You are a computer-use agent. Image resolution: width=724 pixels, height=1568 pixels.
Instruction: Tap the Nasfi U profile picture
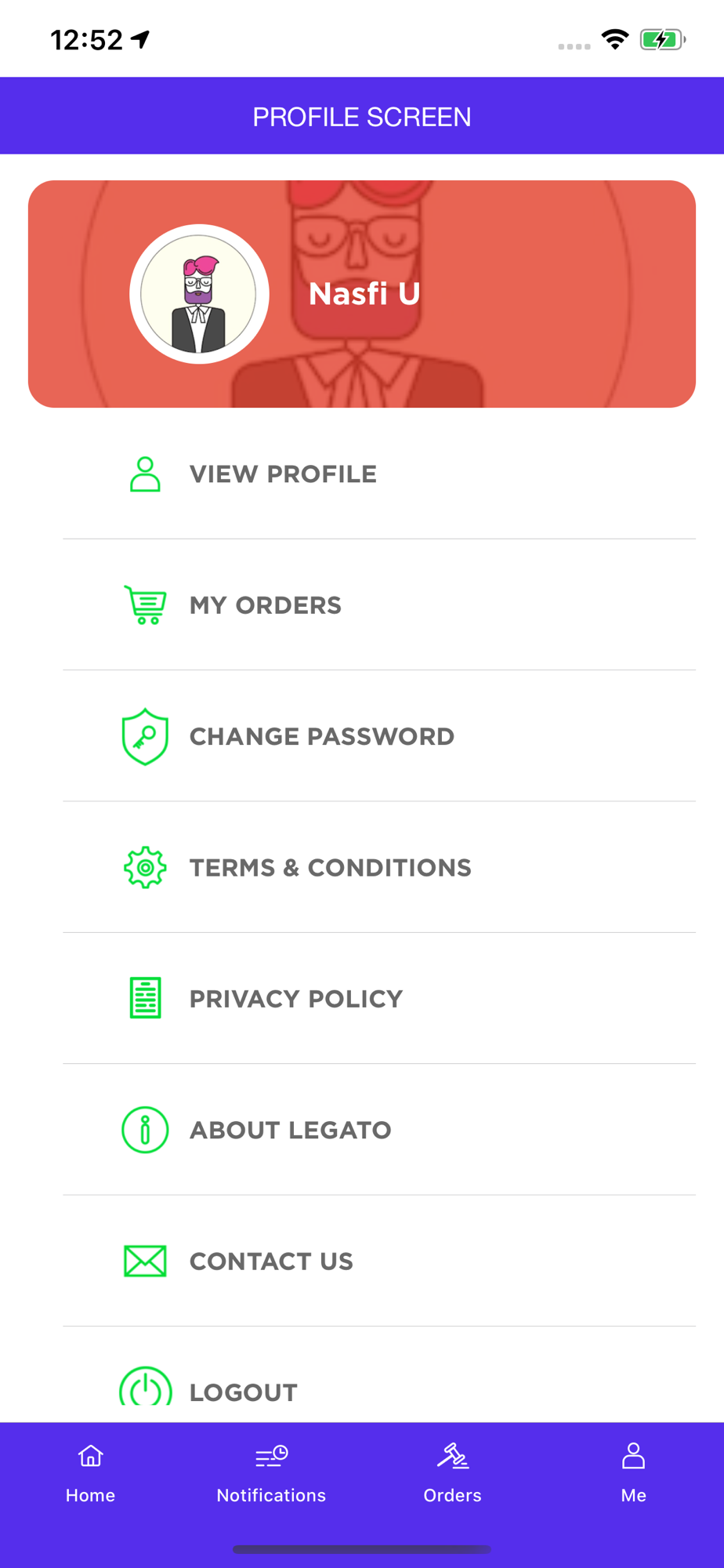point(199,294)
